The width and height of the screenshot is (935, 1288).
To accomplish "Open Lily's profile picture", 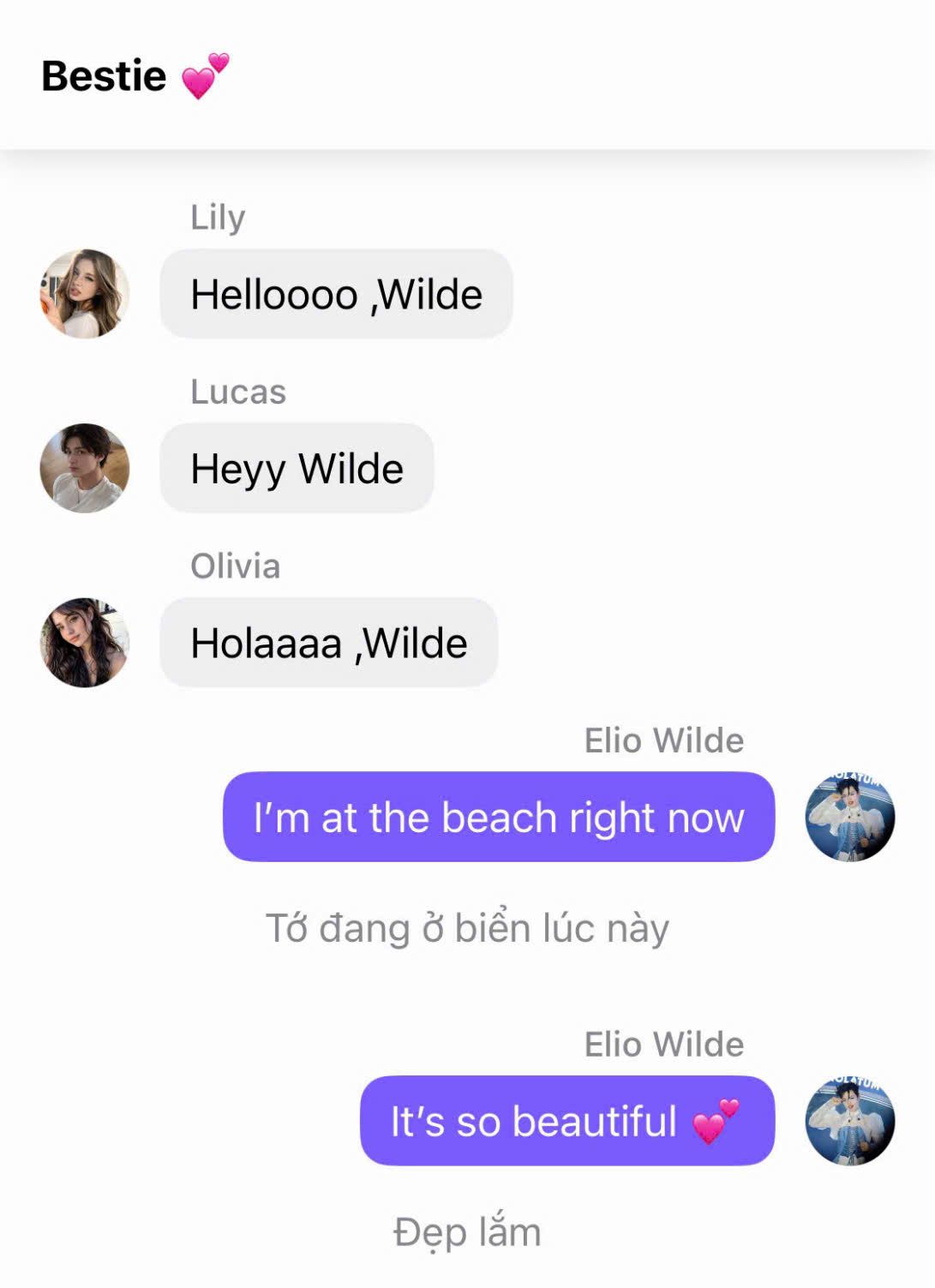I will [x=85, y=294].
